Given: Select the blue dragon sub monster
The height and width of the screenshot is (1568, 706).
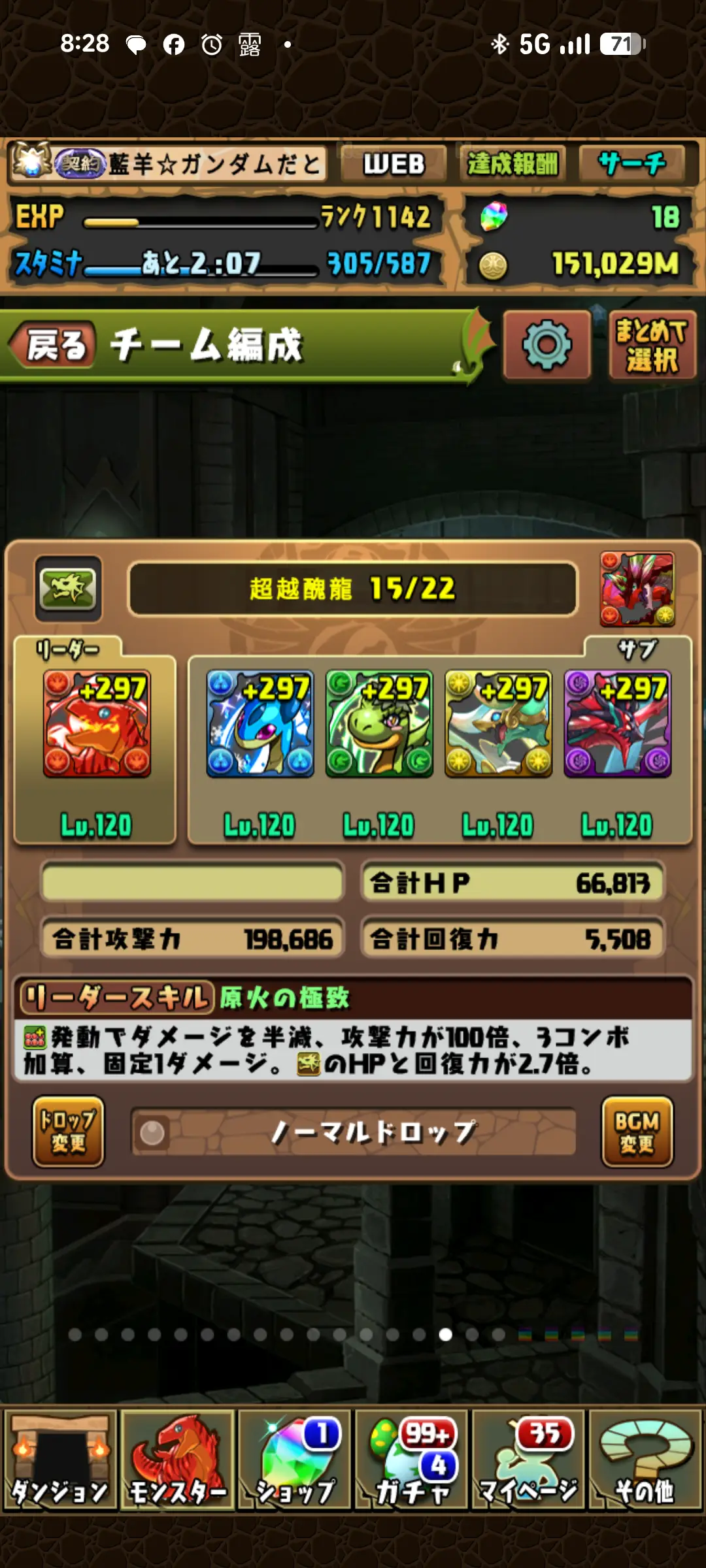Looking at the screenshot, I should tap(260, 724).
